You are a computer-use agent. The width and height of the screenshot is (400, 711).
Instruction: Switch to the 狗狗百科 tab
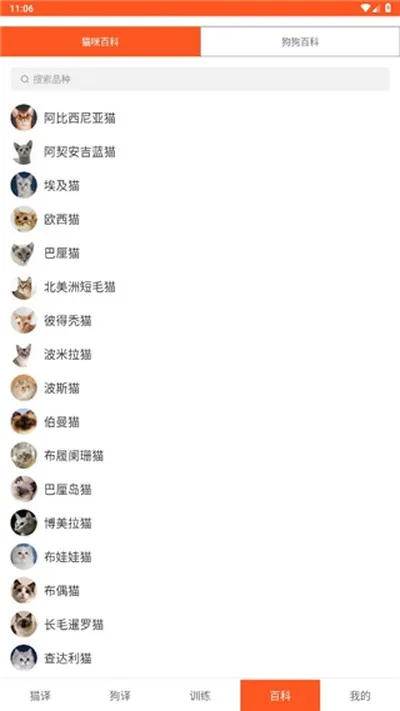tap(300, 42)
